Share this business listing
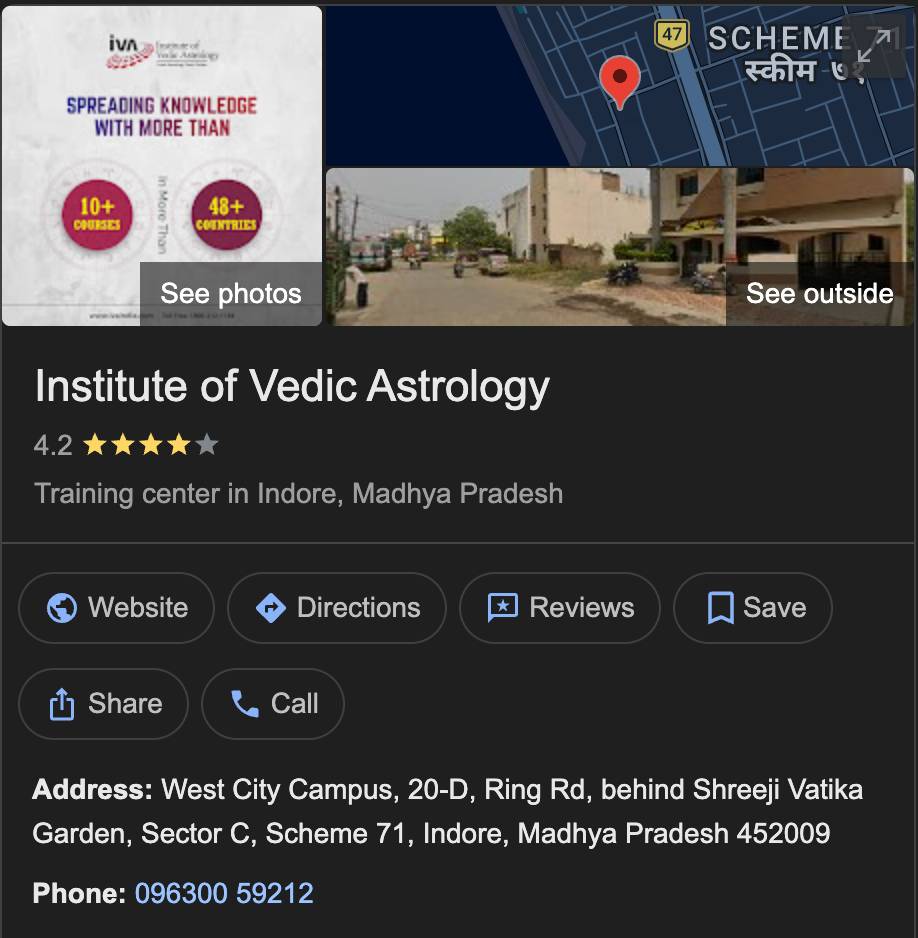Image resolution: width=918 pixels, height=938 pixels. pos(104,704)
